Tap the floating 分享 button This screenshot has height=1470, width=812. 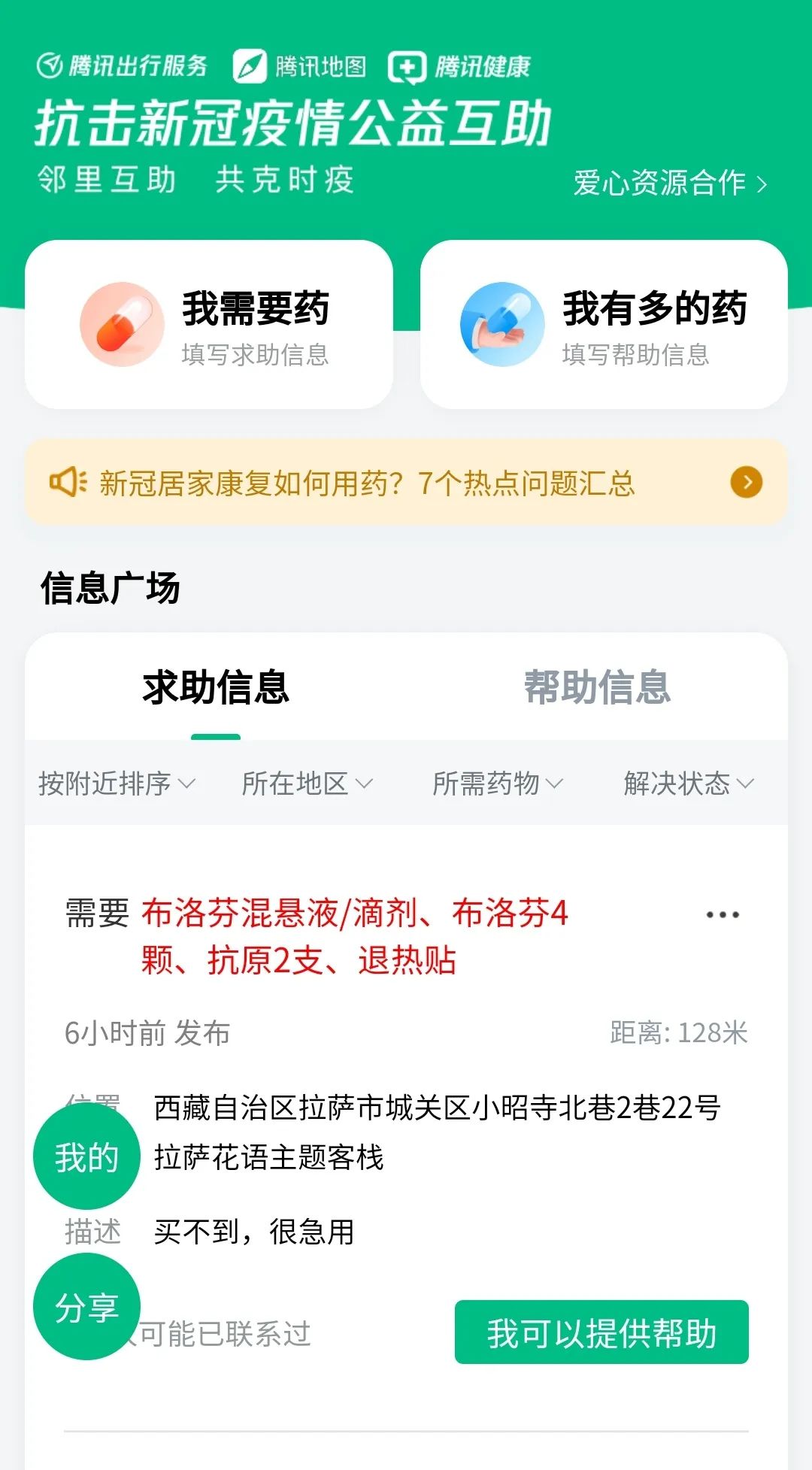[86, 1307]
